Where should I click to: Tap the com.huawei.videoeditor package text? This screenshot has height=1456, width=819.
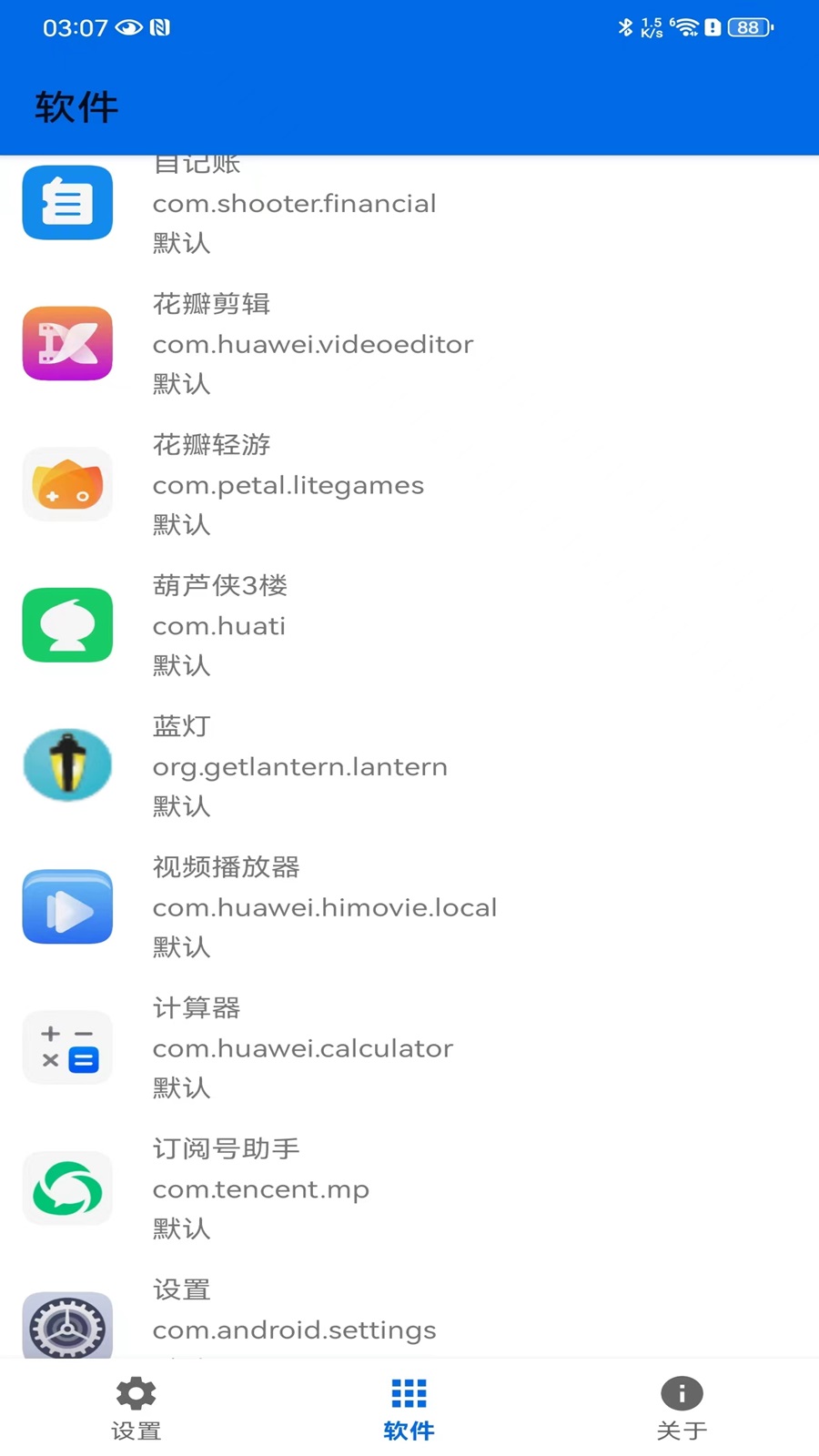tap(312, 344)
